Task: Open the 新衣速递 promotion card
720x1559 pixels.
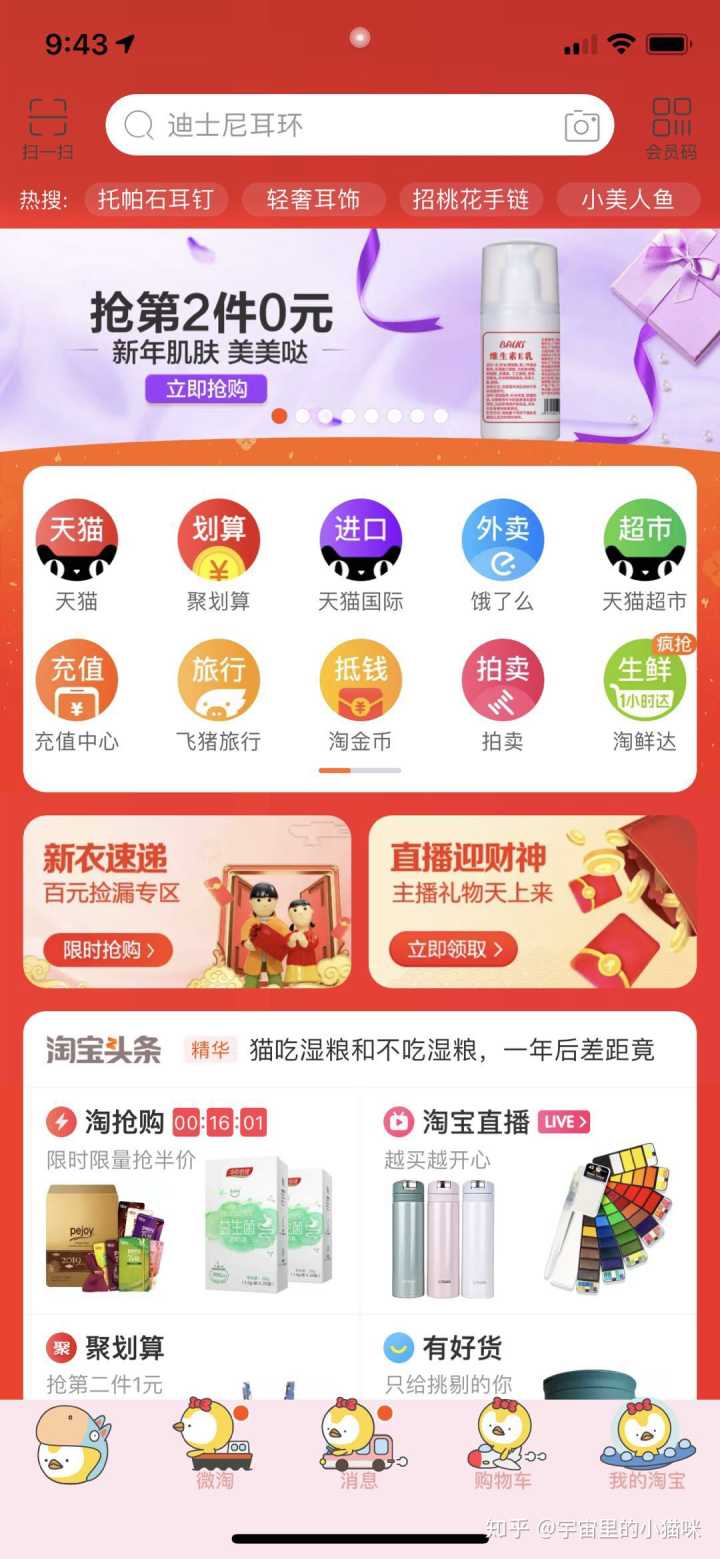Action: point(187,901)
